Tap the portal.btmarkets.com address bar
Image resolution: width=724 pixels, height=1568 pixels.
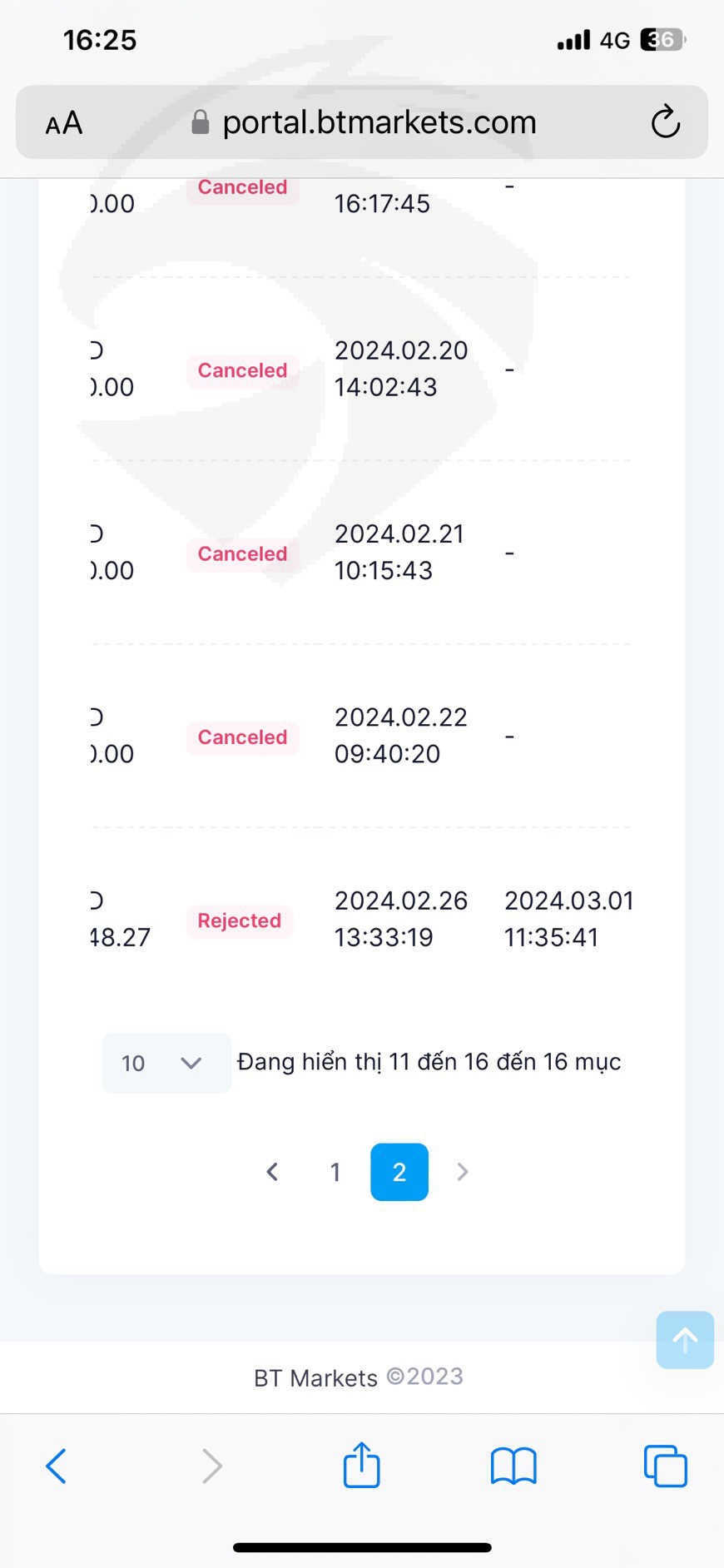click(x=362, y=122)
